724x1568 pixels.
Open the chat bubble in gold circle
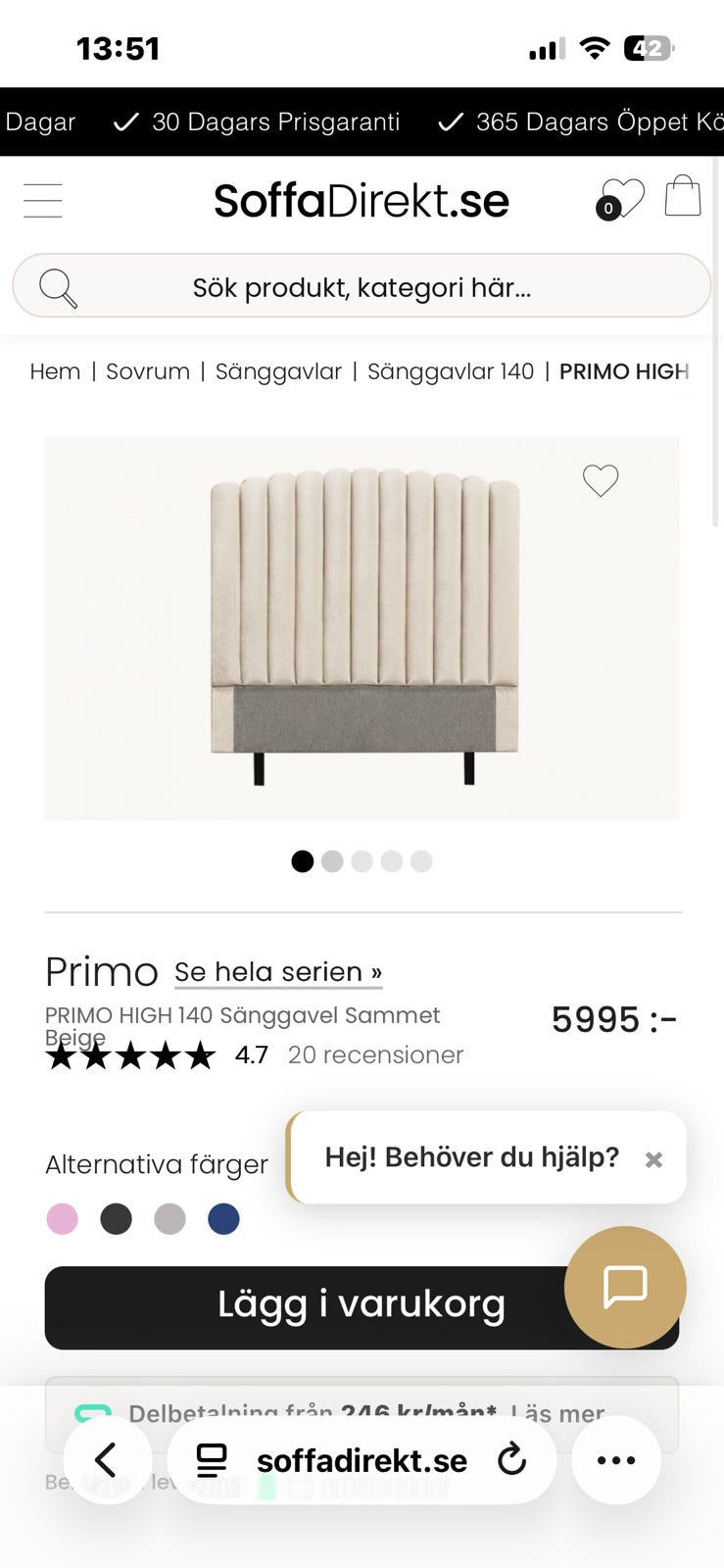point(625,1288)
